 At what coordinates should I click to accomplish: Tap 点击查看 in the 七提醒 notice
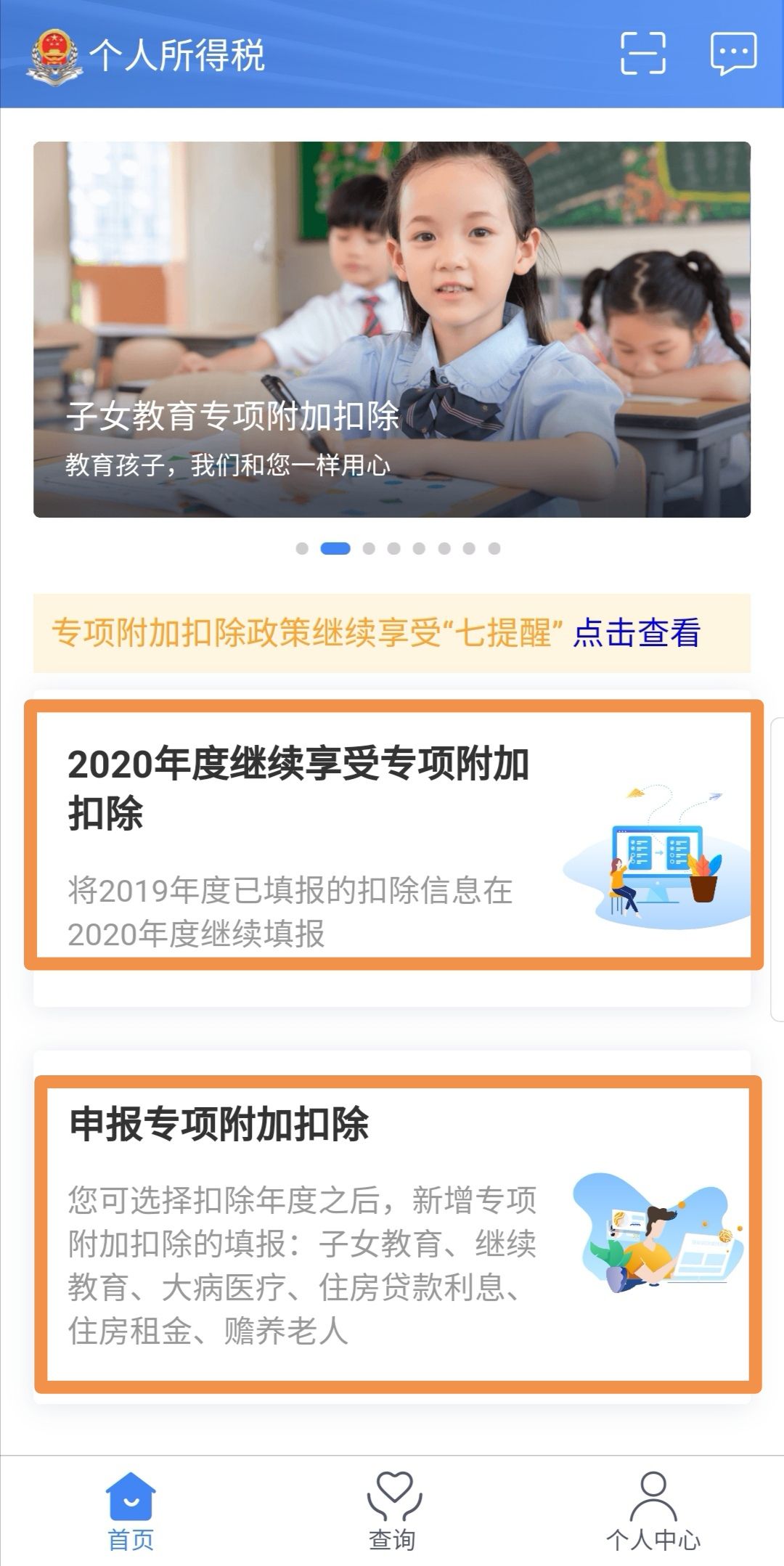click(x=636, y=632)
